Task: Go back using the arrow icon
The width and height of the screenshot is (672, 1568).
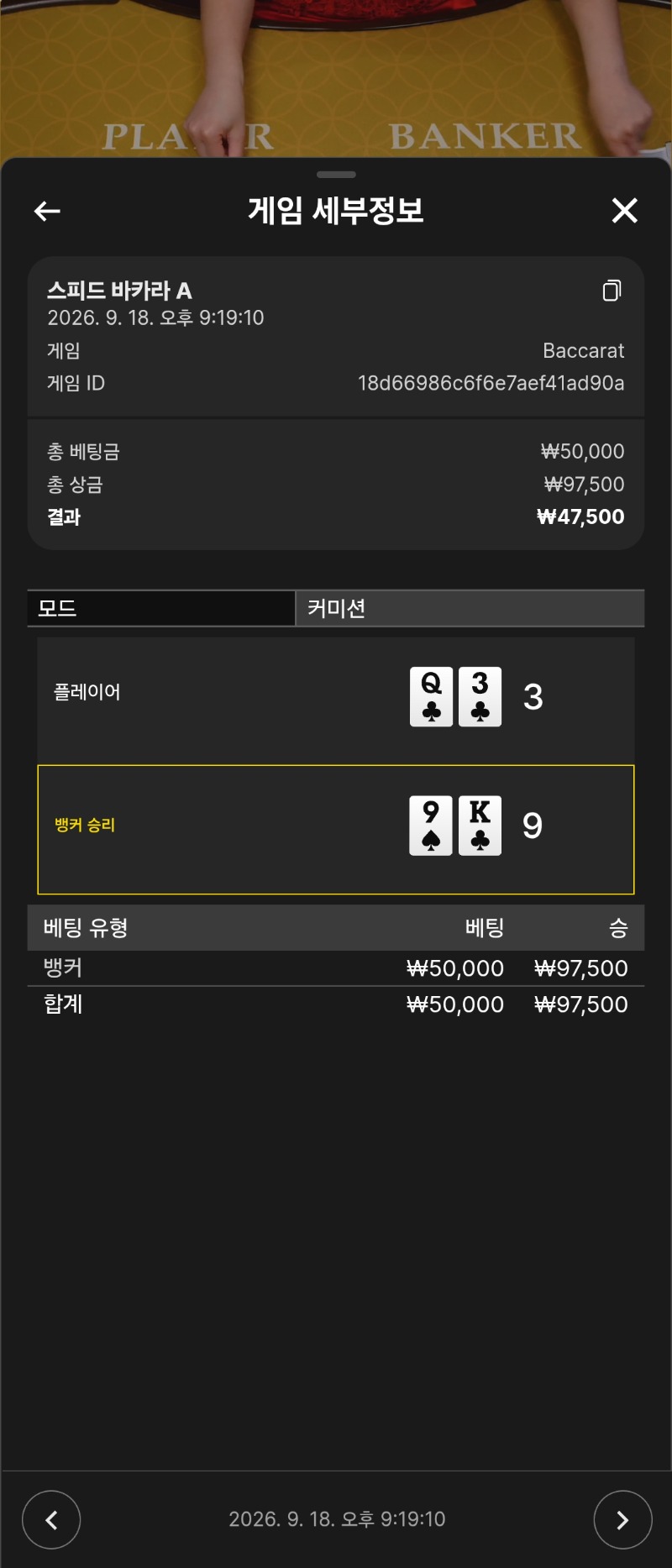Action: 47,211
